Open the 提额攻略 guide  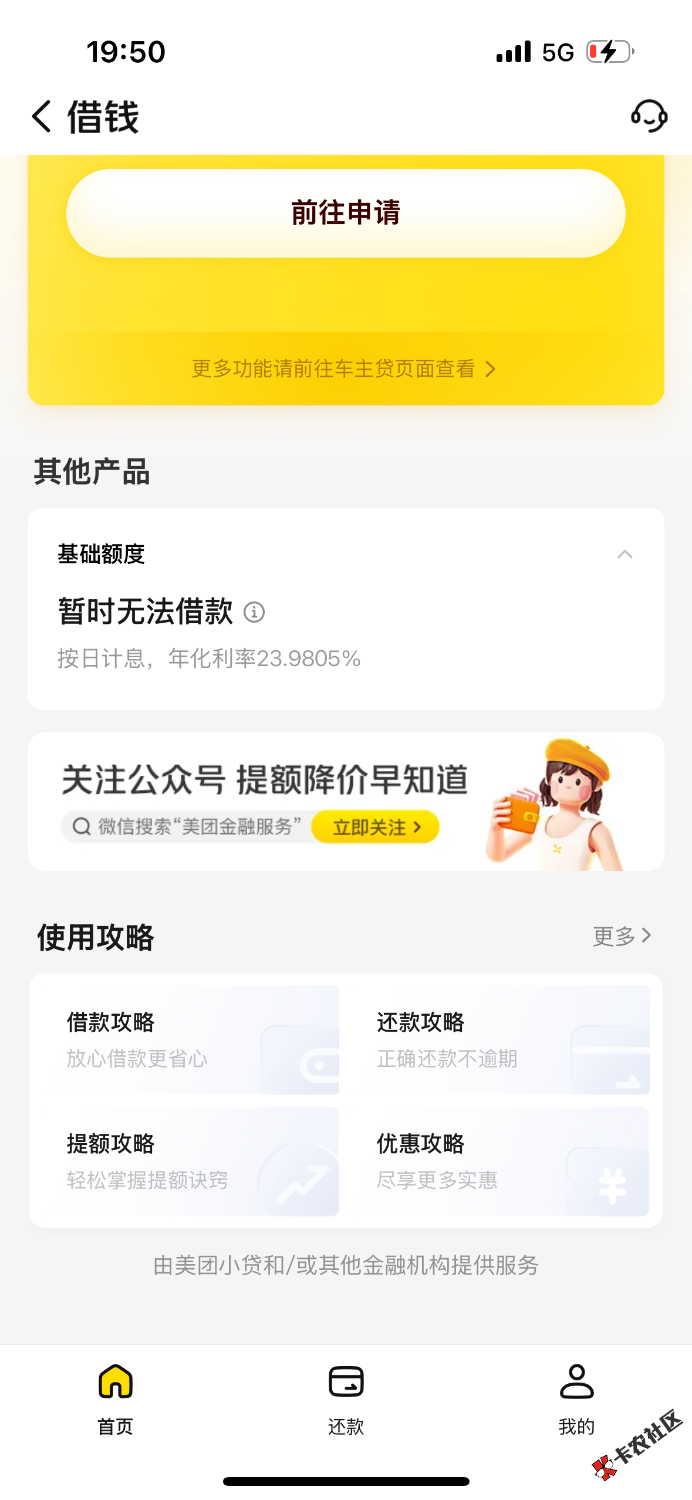point(185,1161)
